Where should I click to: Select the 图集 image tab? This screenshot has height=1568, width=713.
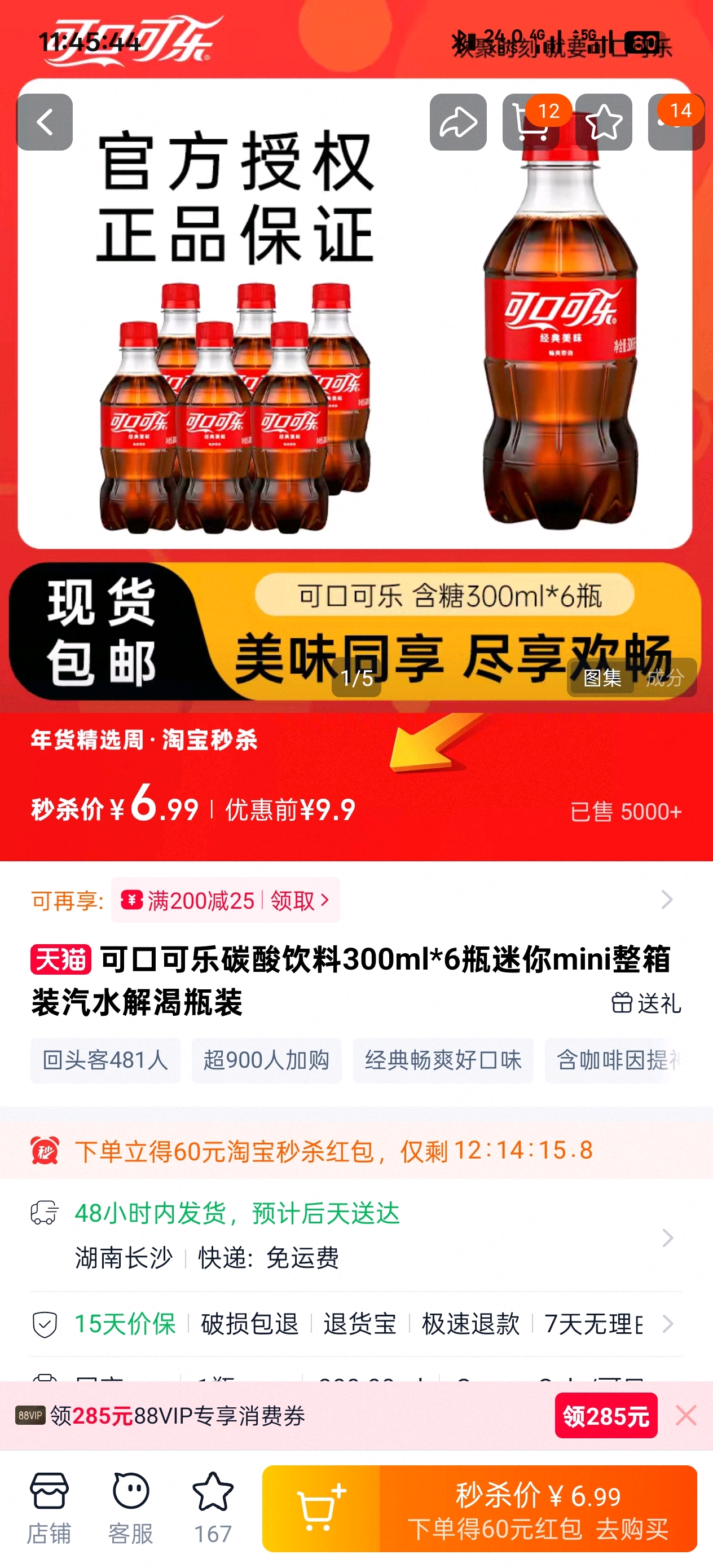click(601, 677)
